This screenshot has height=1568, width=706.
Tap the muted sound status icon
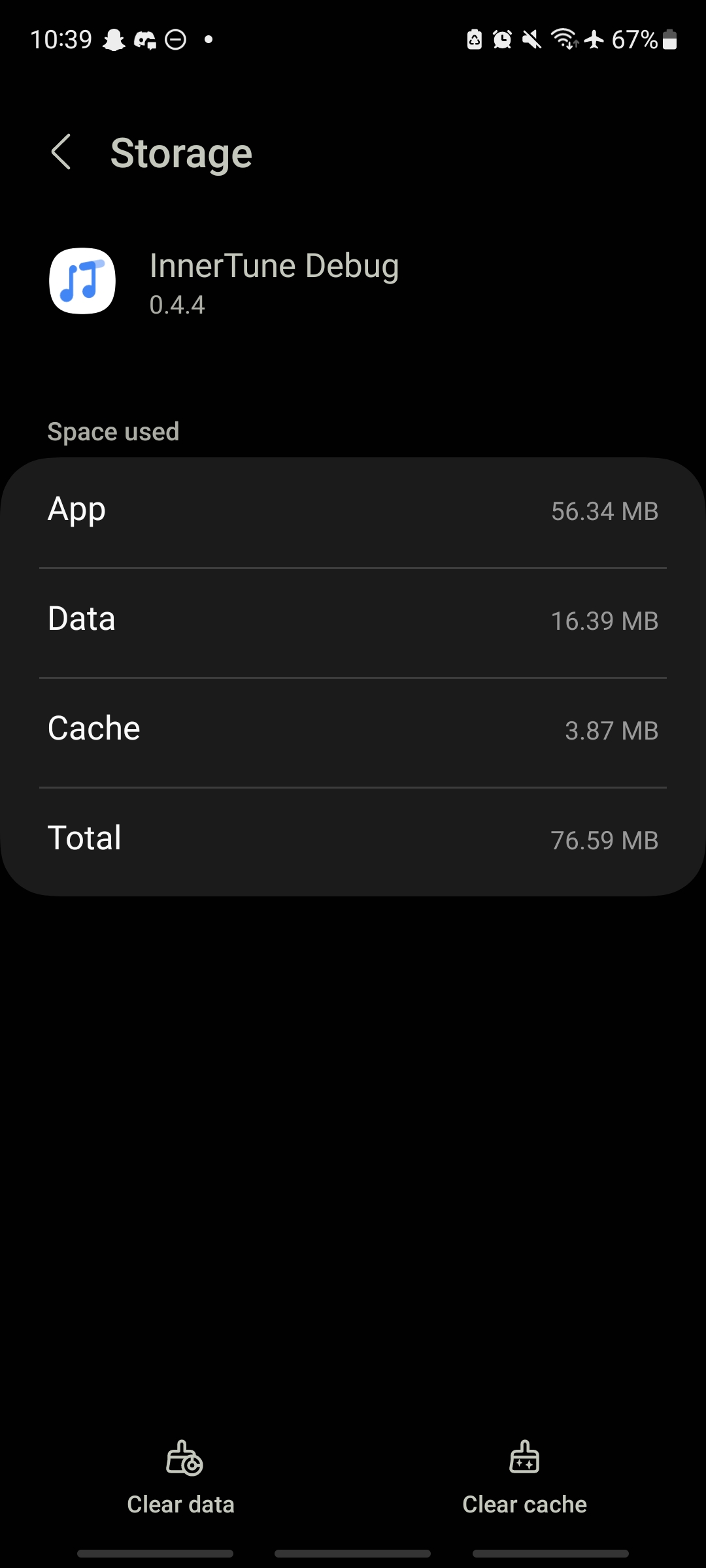[x=531, y=39]
